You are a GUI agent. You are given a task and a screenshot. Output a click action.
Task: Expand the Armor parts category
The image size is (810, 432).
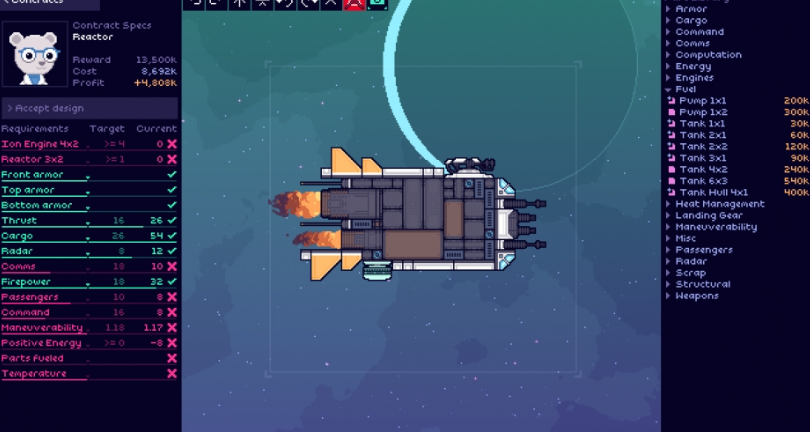coord(691,9)
